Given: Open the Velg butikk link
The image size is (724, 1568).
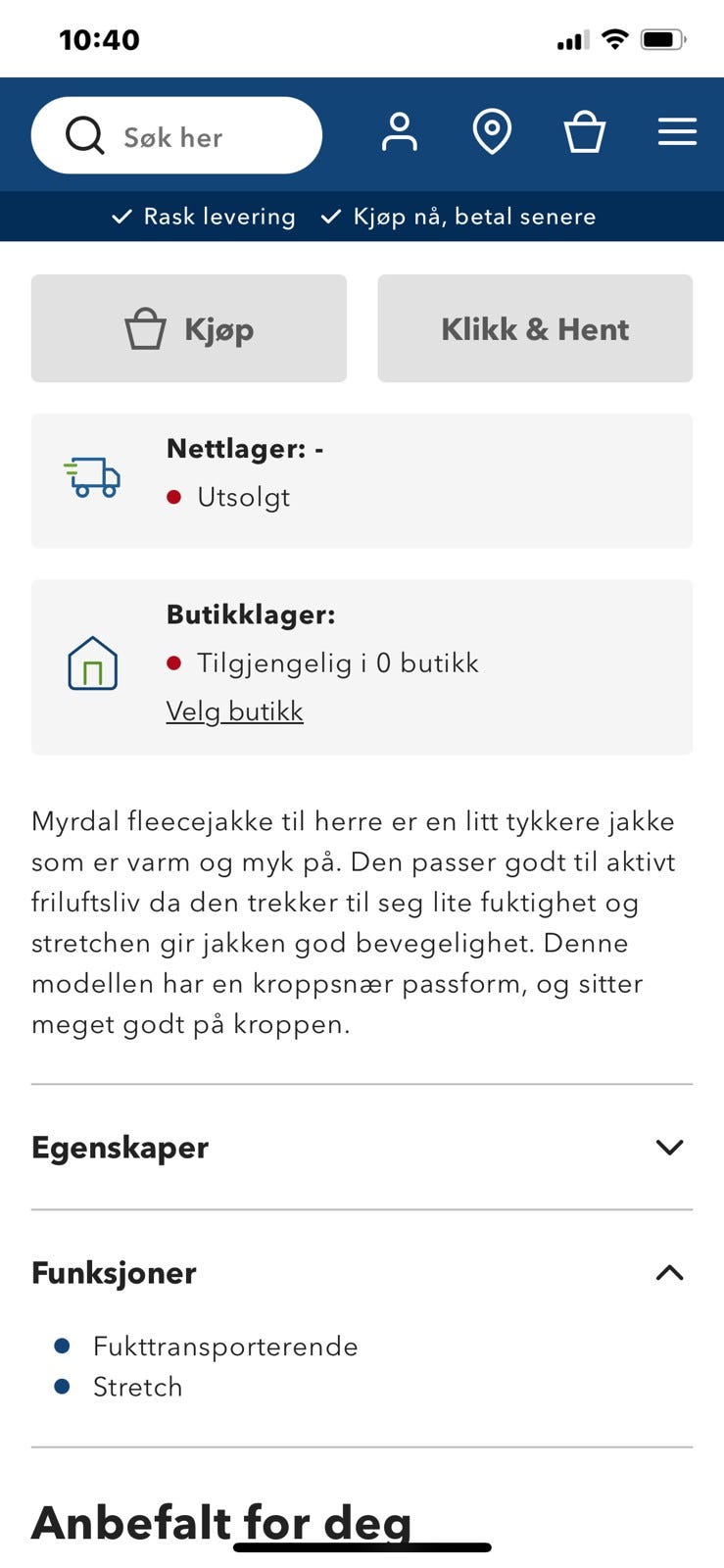Looking at the screenshot, I should 234,710.
